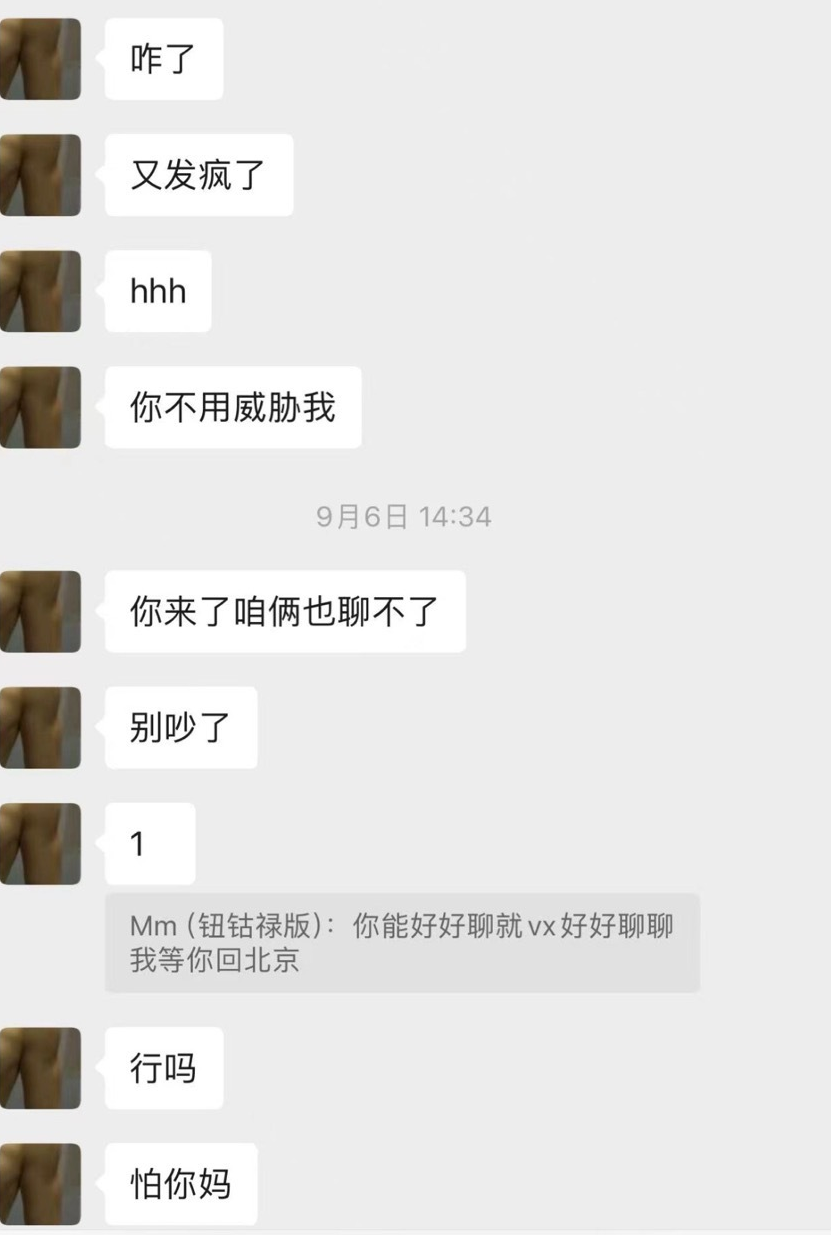Tap the message bubble showing "1"

tap(148, 844)
